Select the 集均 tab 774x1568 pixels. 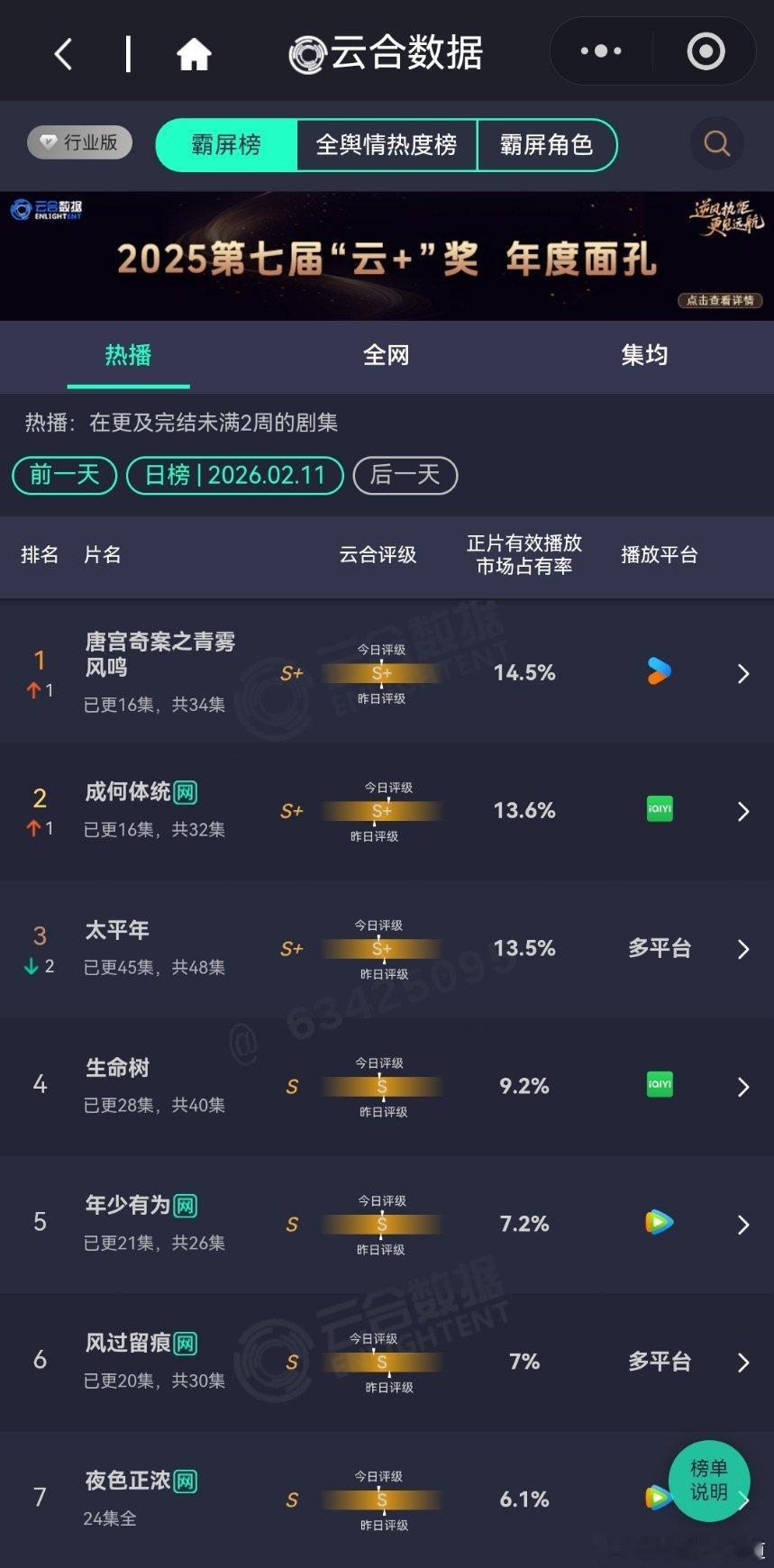[643, 355]
